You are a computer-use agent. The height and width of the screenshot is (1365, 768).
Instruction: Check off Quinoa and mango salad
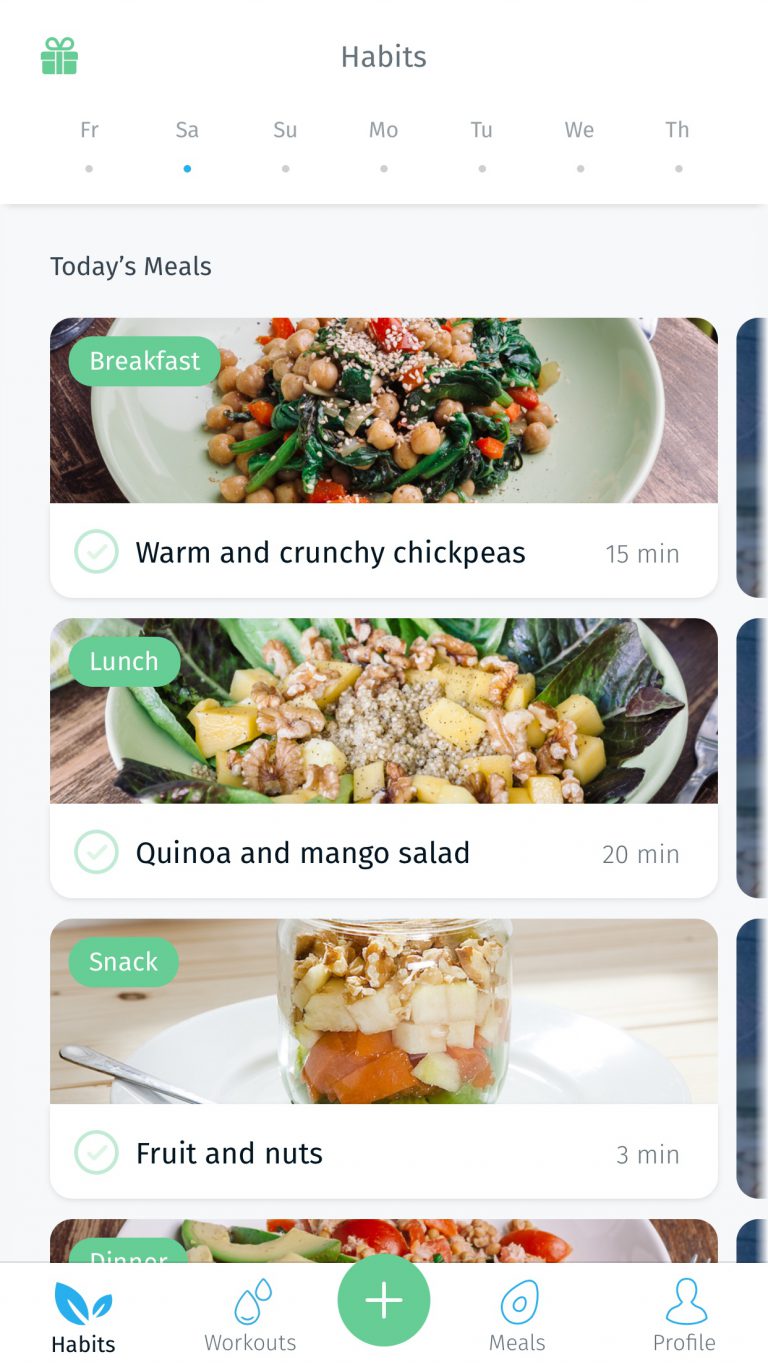(97, 852)
